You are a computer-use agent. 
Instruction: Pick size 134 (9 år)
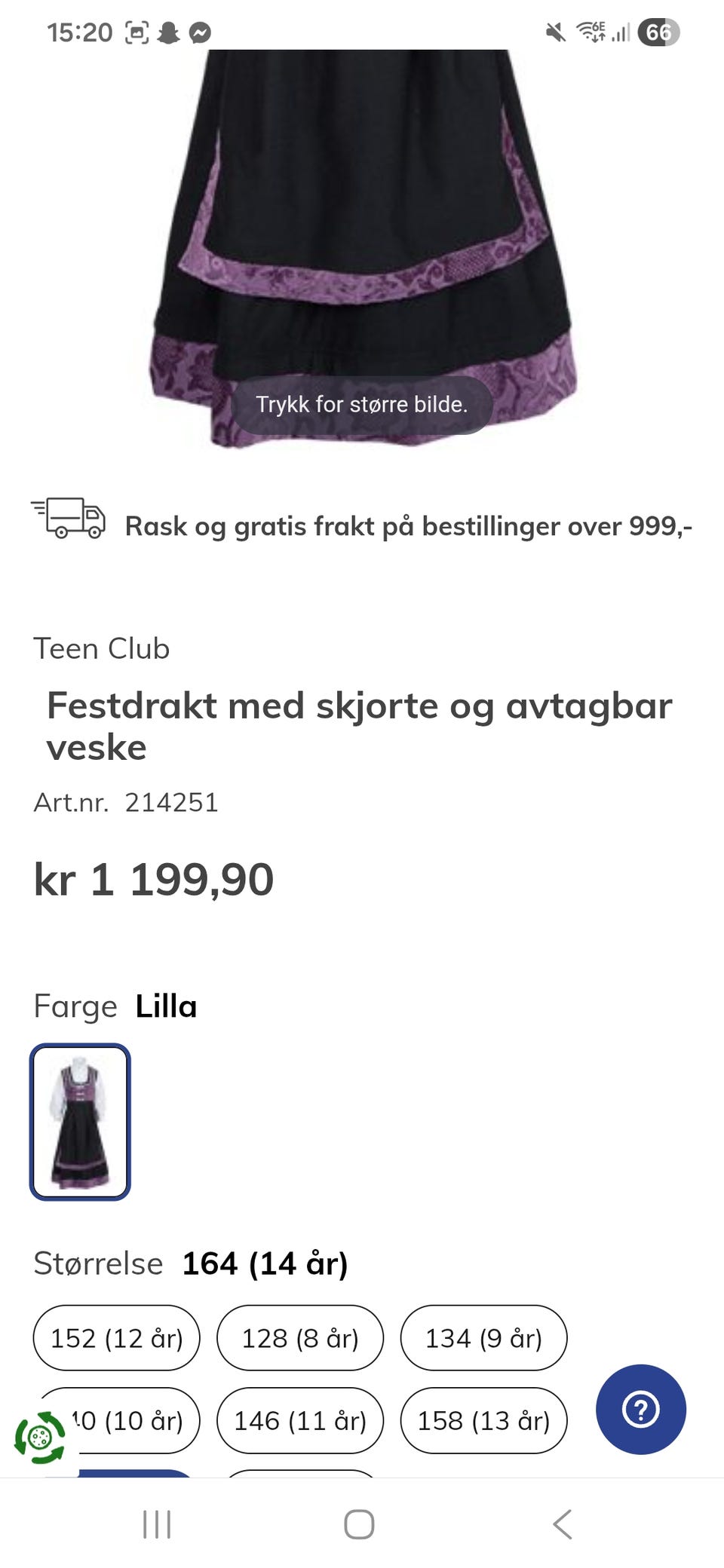[483, 1338]
